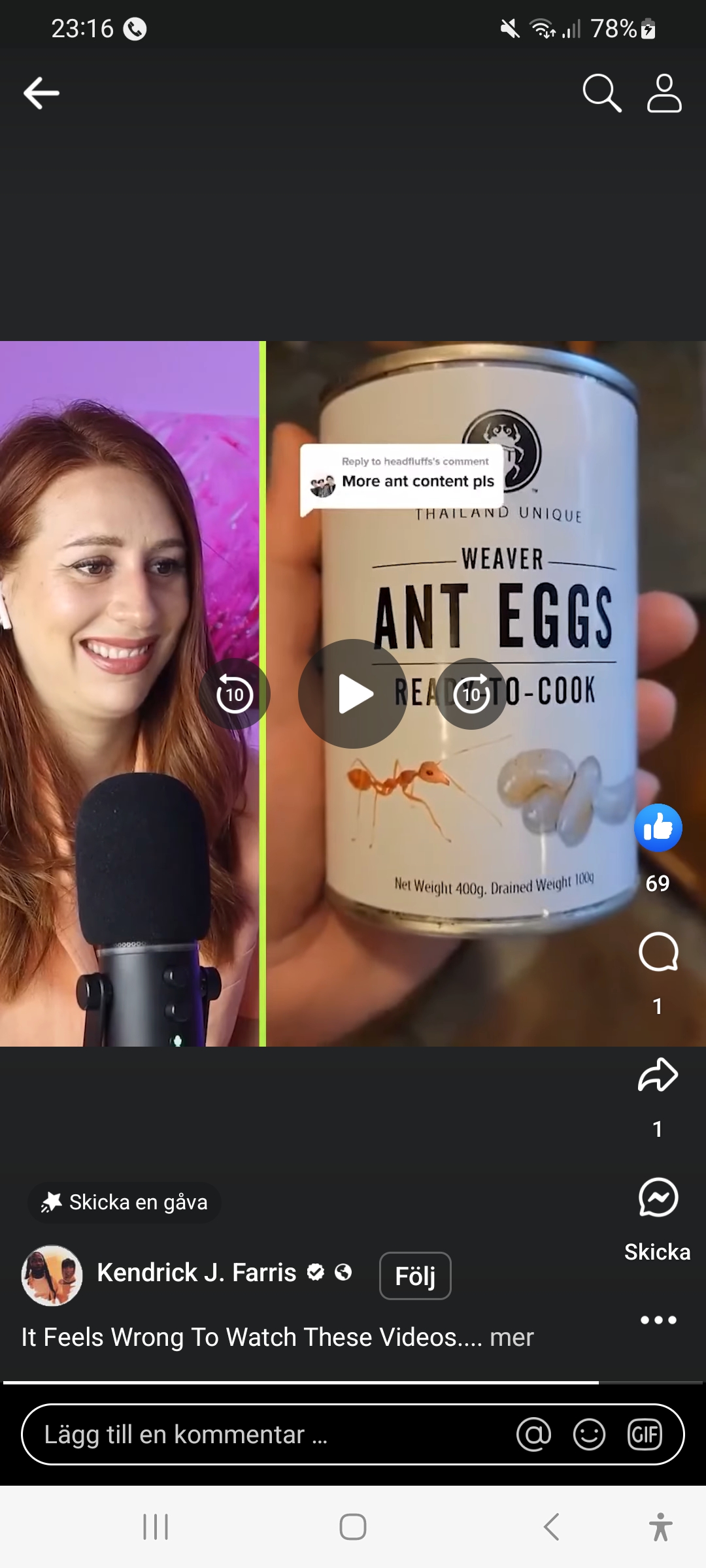Open the emoji smiley picker
Image resolution: width=706 pixels, height=1568 pixels.
coord(589,1435)
